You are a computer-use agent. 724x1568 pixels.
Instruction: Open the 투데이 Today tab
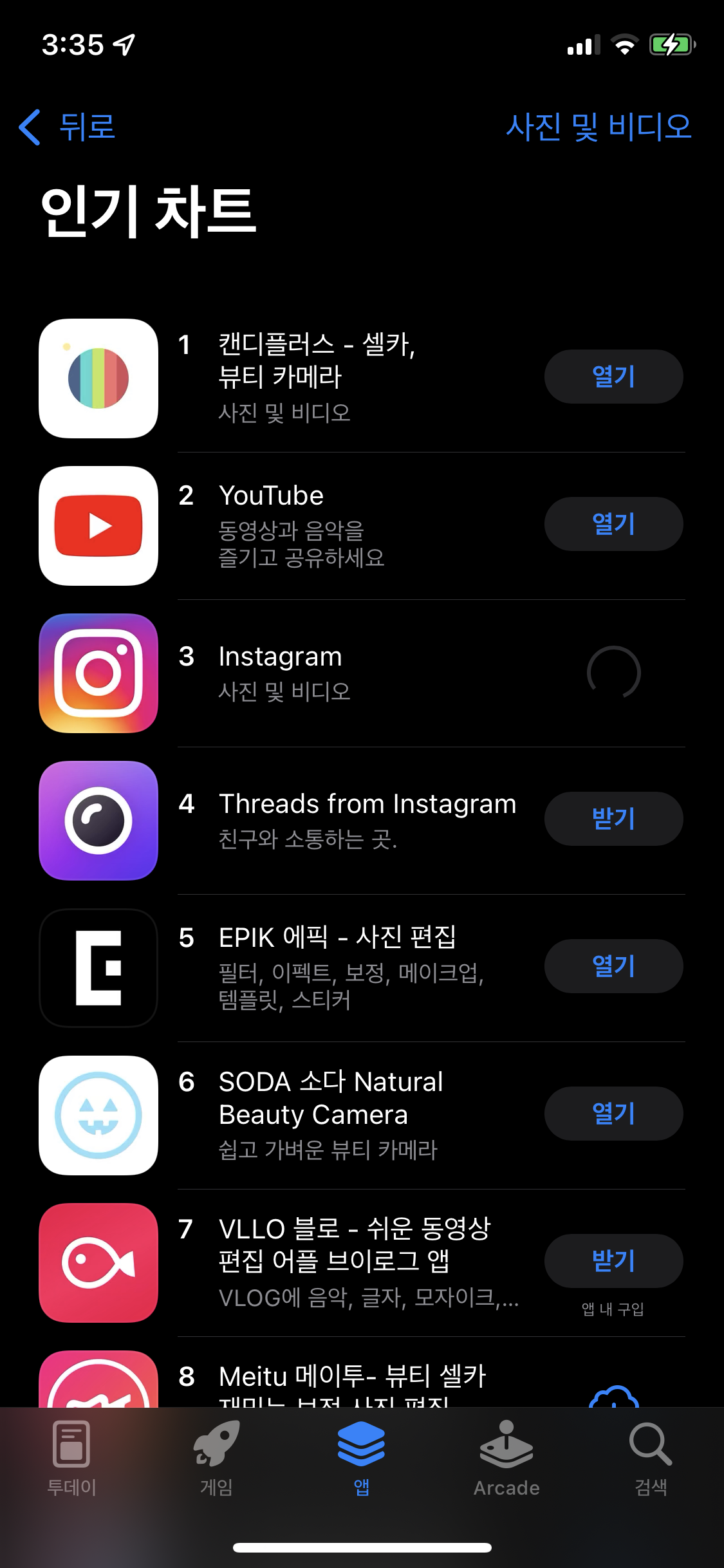click(x=71, y=1474)
